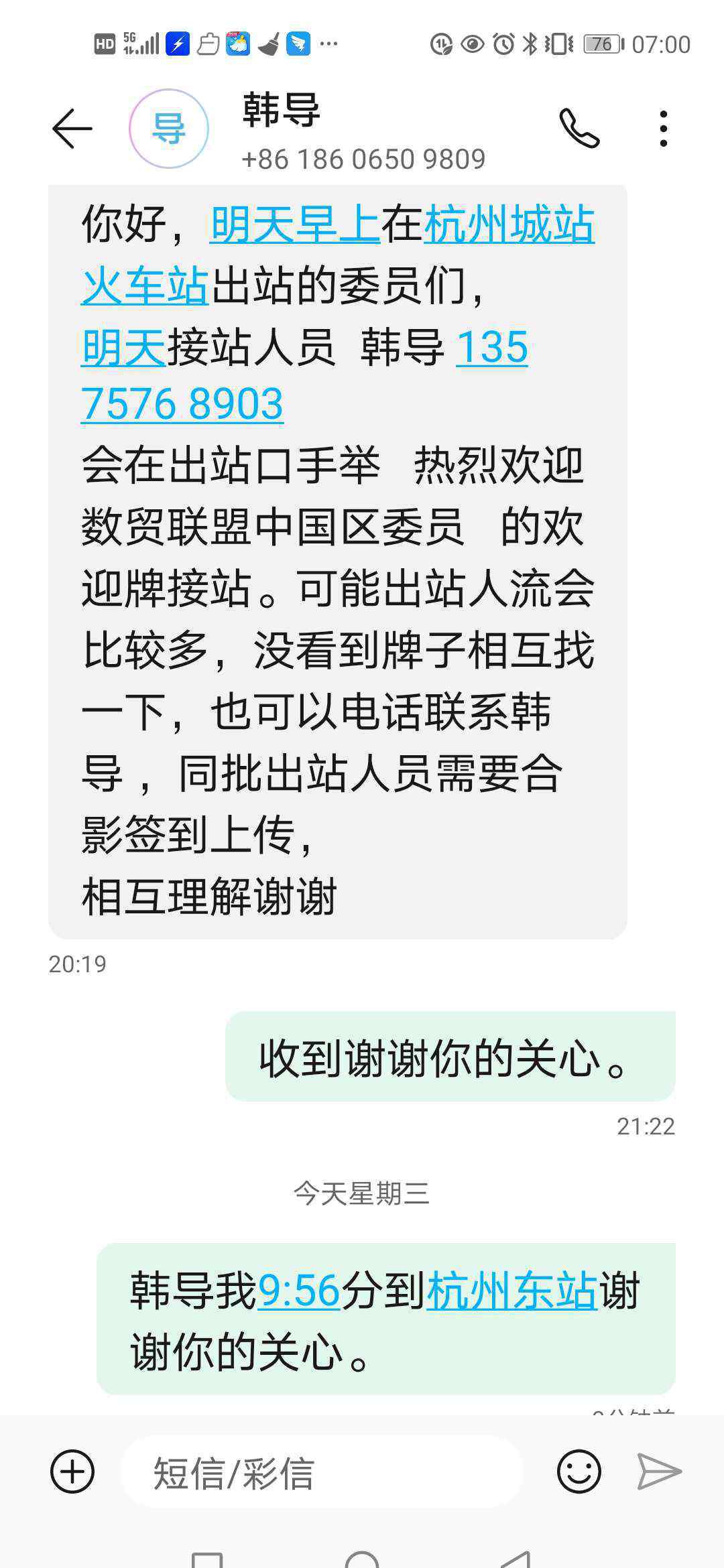Screen dimensions: 724x1568
Task: Go back using the arrow icon
Action: (x=72, y=128)
